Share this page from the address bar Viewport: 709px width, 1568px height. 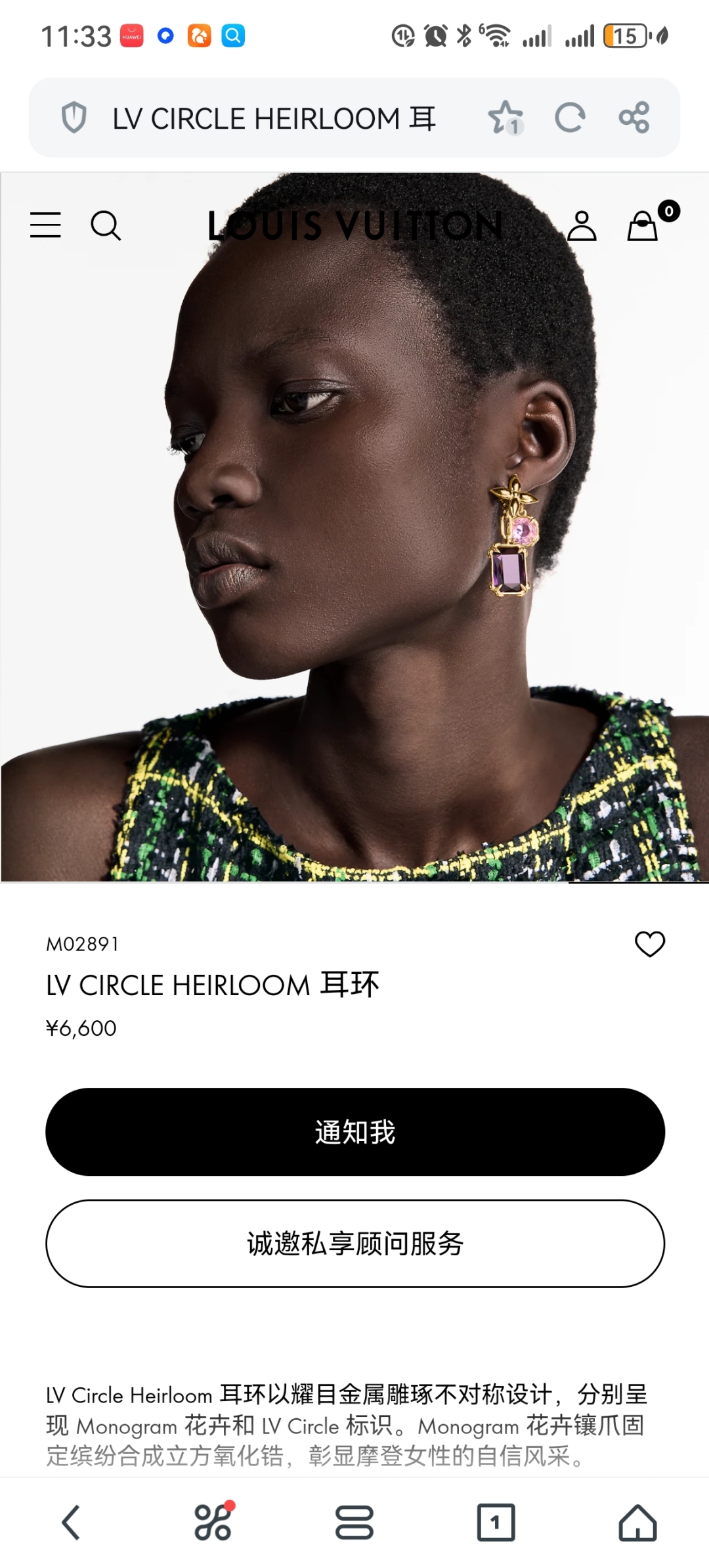click(x=634, y=118)
